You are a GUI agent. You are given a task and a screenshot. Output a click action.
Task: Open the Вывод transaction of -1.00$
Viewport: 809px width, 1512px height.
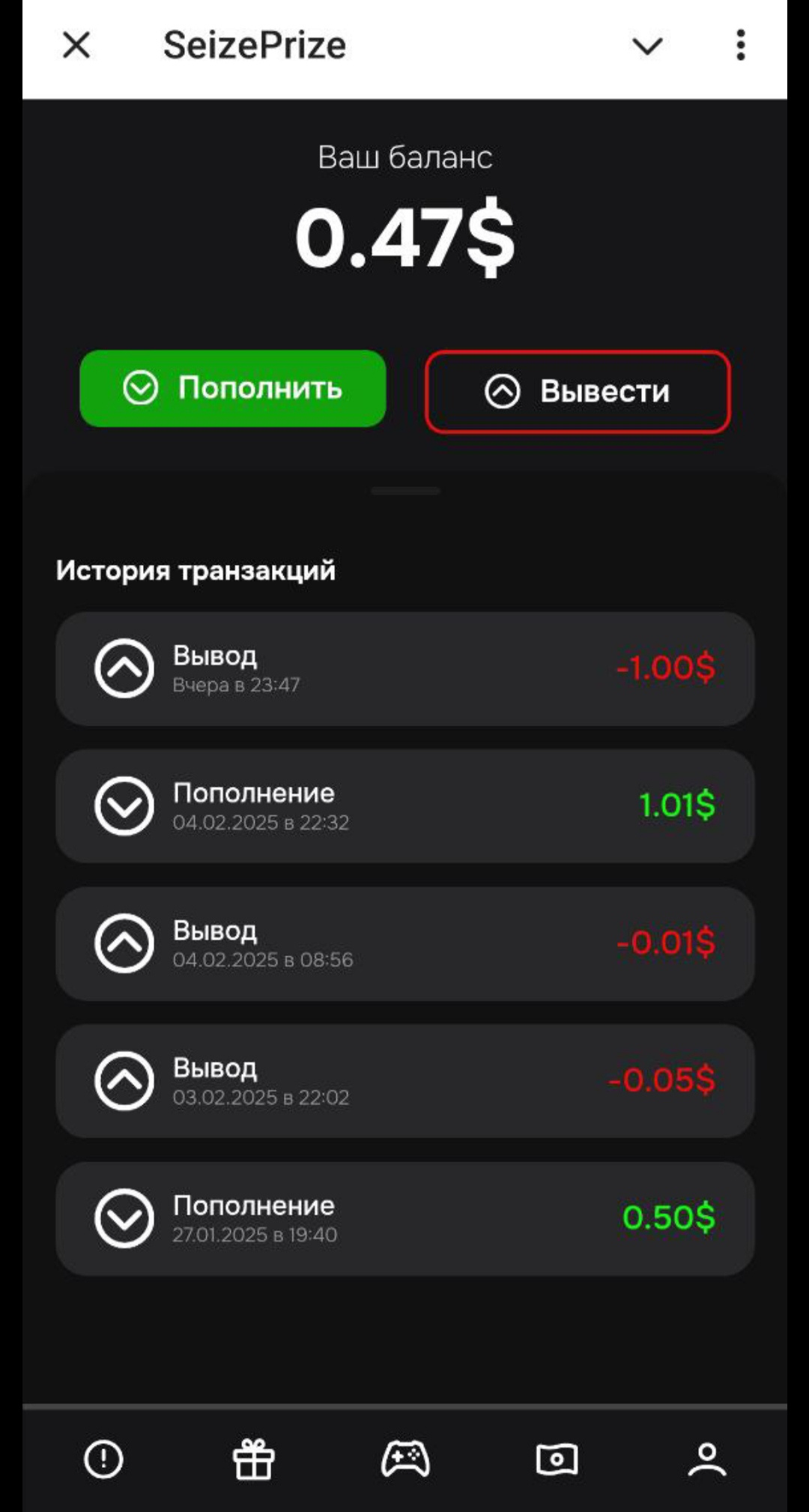click(404, 668)
